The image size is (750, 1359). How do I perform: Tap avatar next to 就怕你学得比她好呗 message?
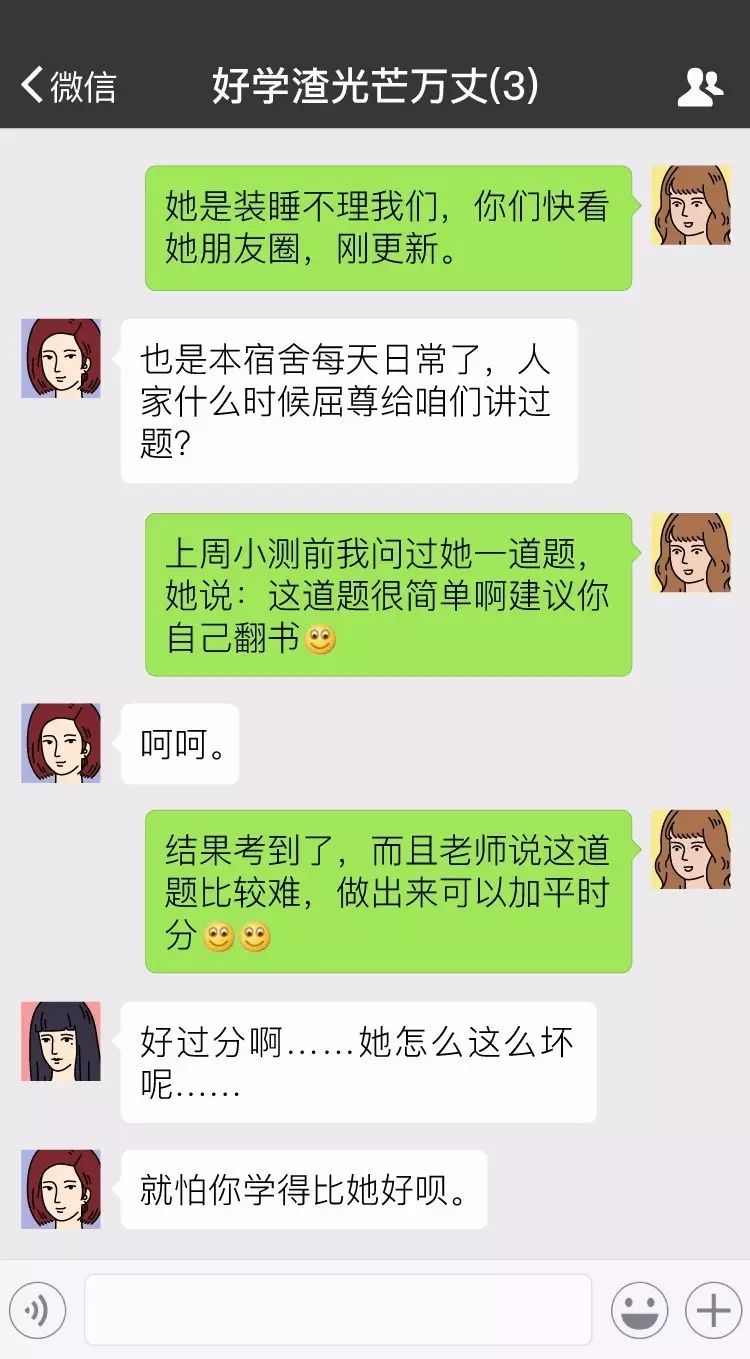[x=61, y=1189]
